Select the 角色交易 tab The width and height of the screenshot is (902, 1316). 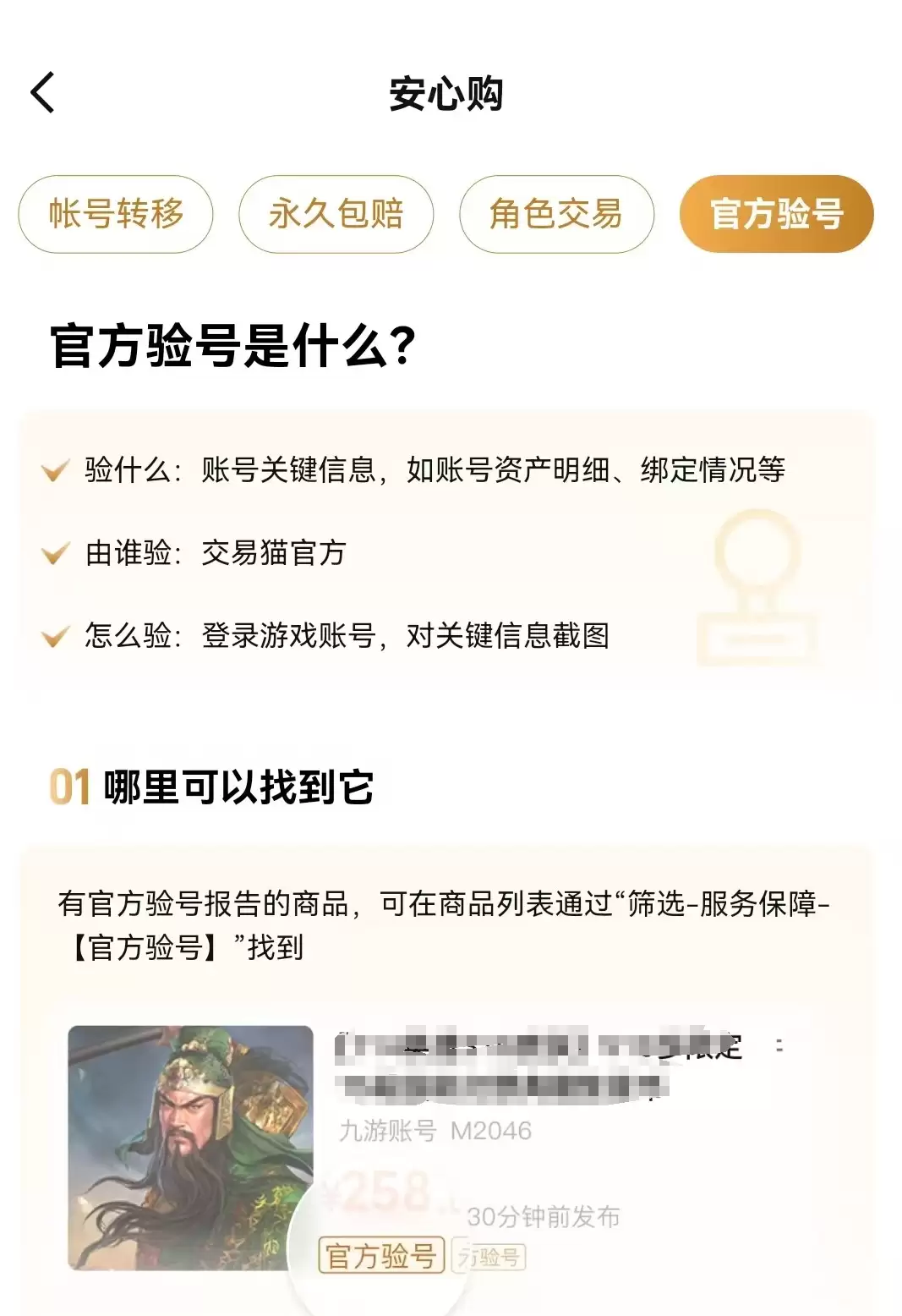click(x=556, y=214)
